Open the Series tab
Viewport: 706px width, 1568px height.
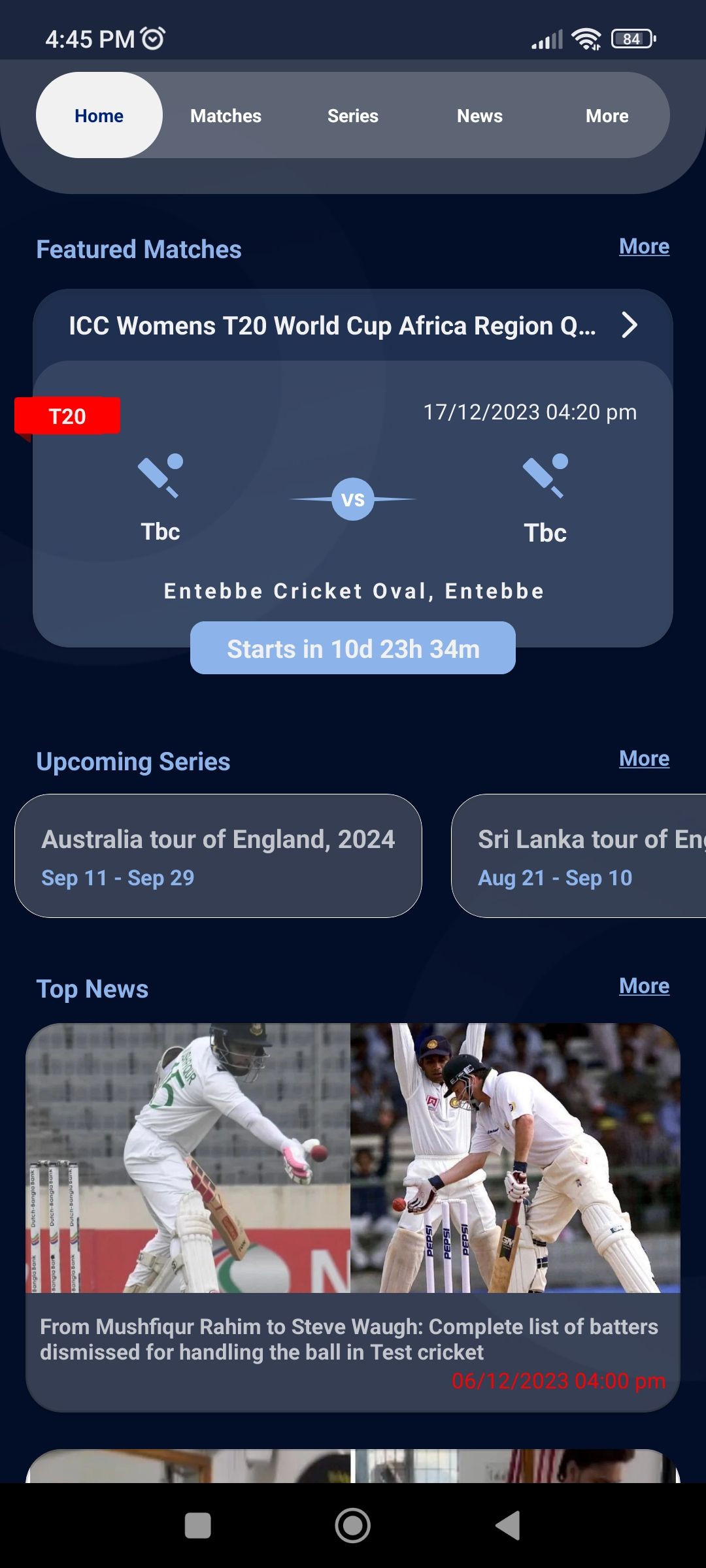click(x=352, y=116)
